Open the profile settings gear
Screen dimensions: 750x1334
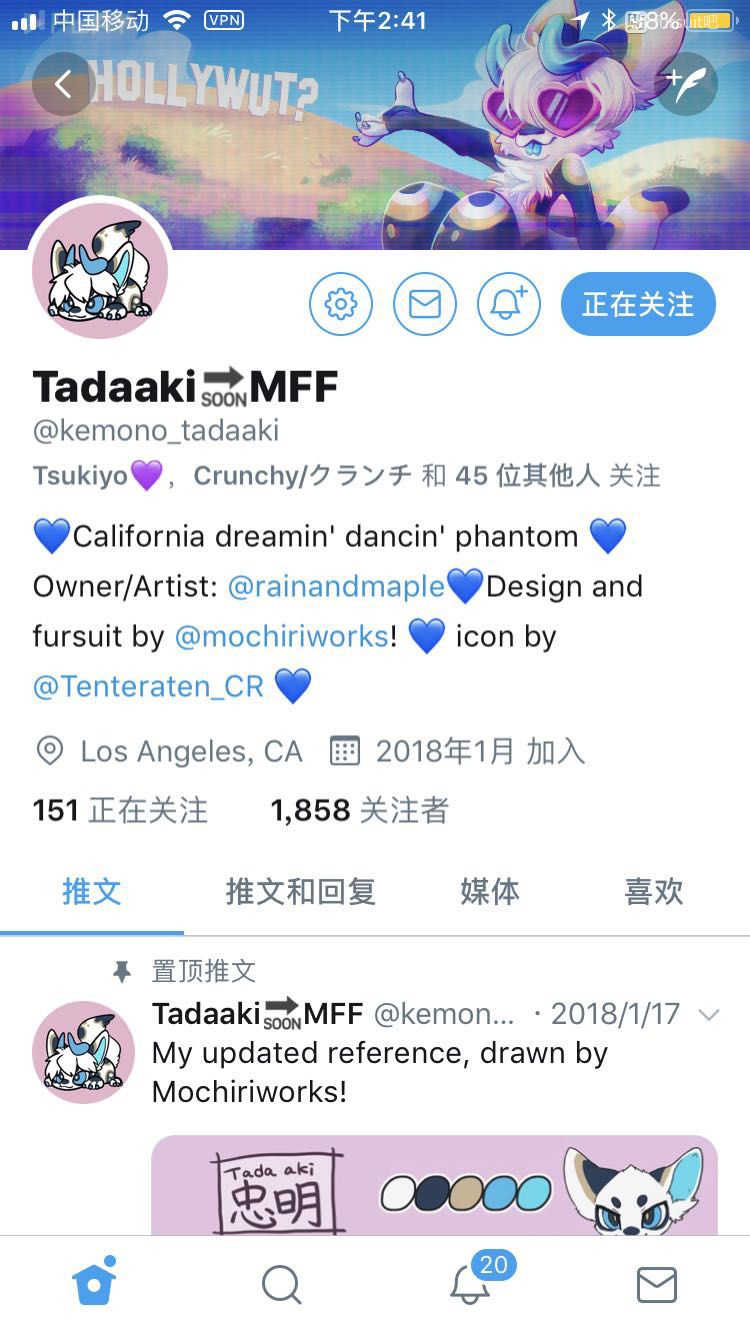point(340,304)
